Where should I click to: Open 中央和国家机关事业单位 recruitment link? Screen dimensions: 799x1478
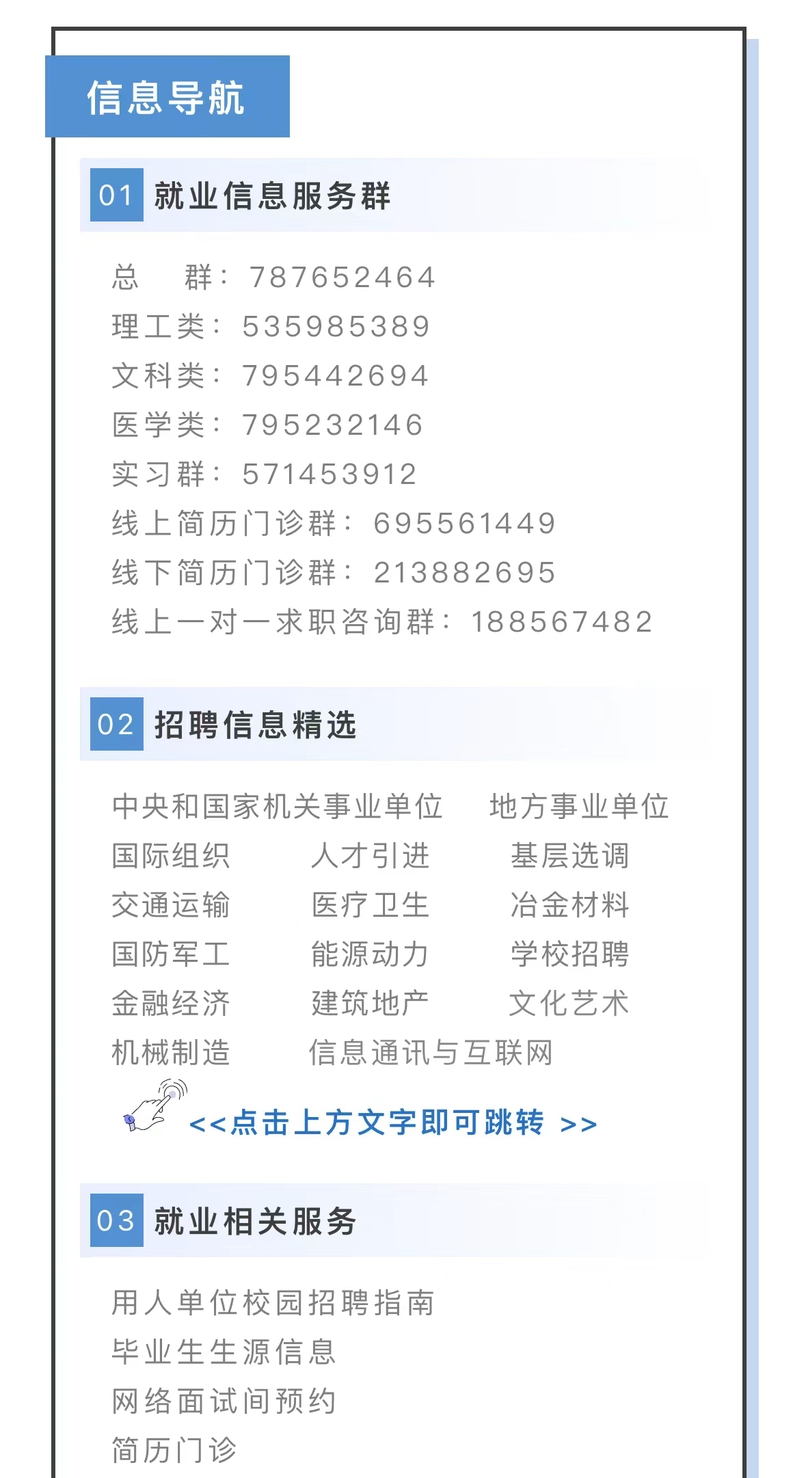[x=277, y=806]
